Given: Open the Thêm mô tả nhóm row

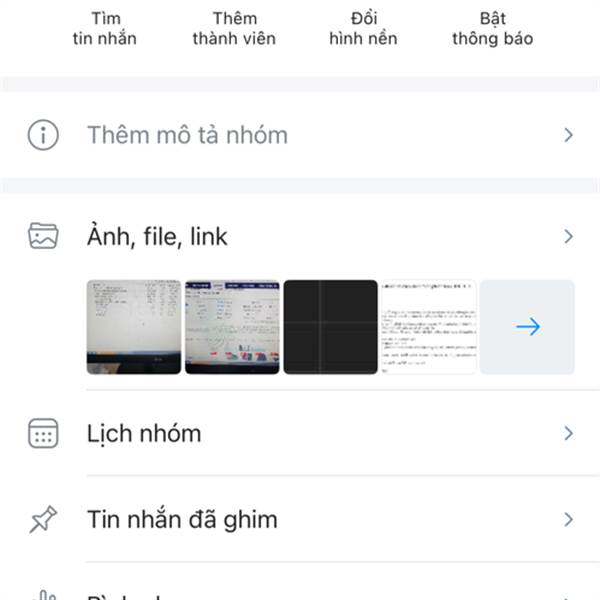Looking at the screenshot, I should coord(300,135).
